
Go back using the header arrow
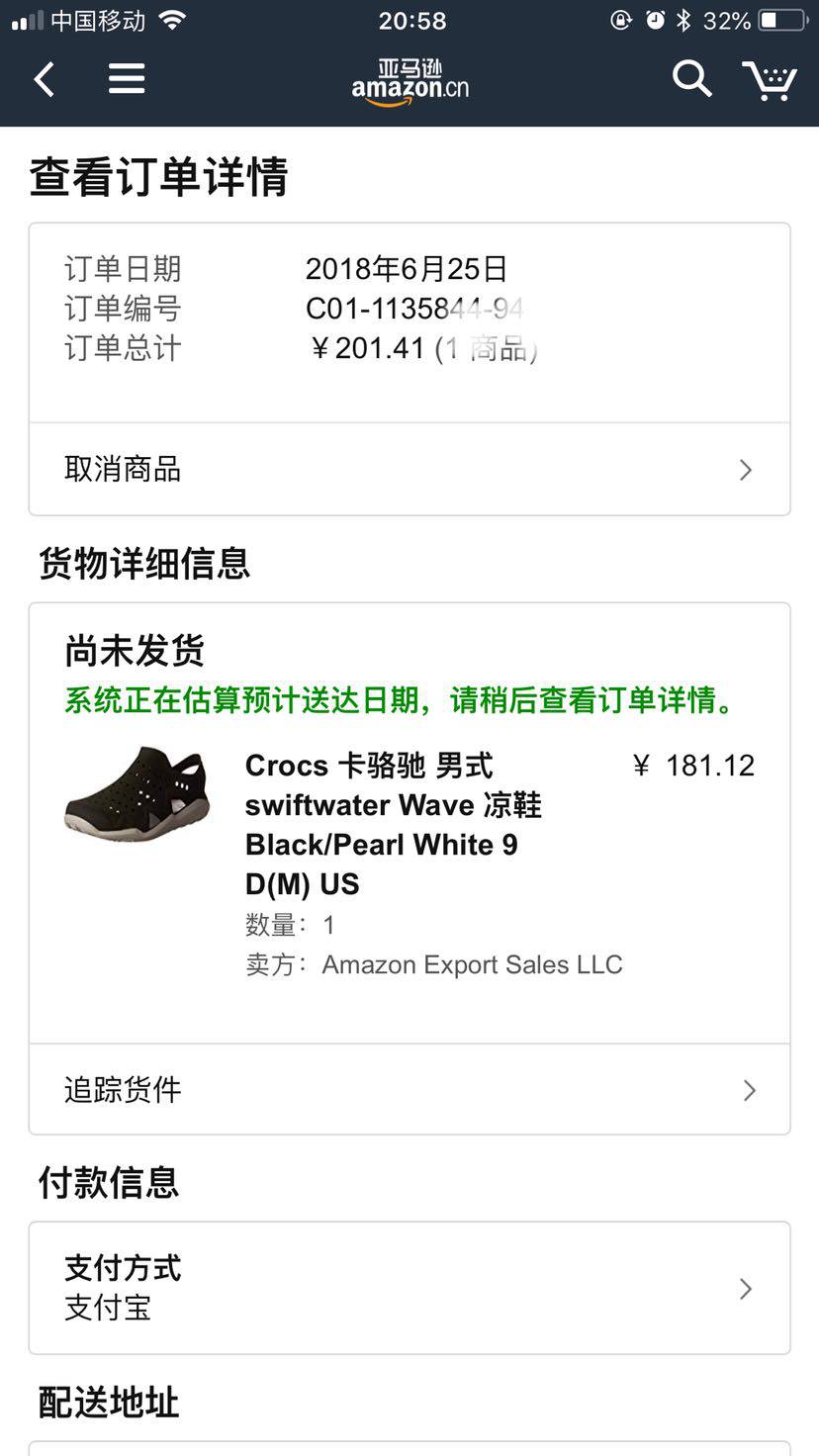point(45,79)
